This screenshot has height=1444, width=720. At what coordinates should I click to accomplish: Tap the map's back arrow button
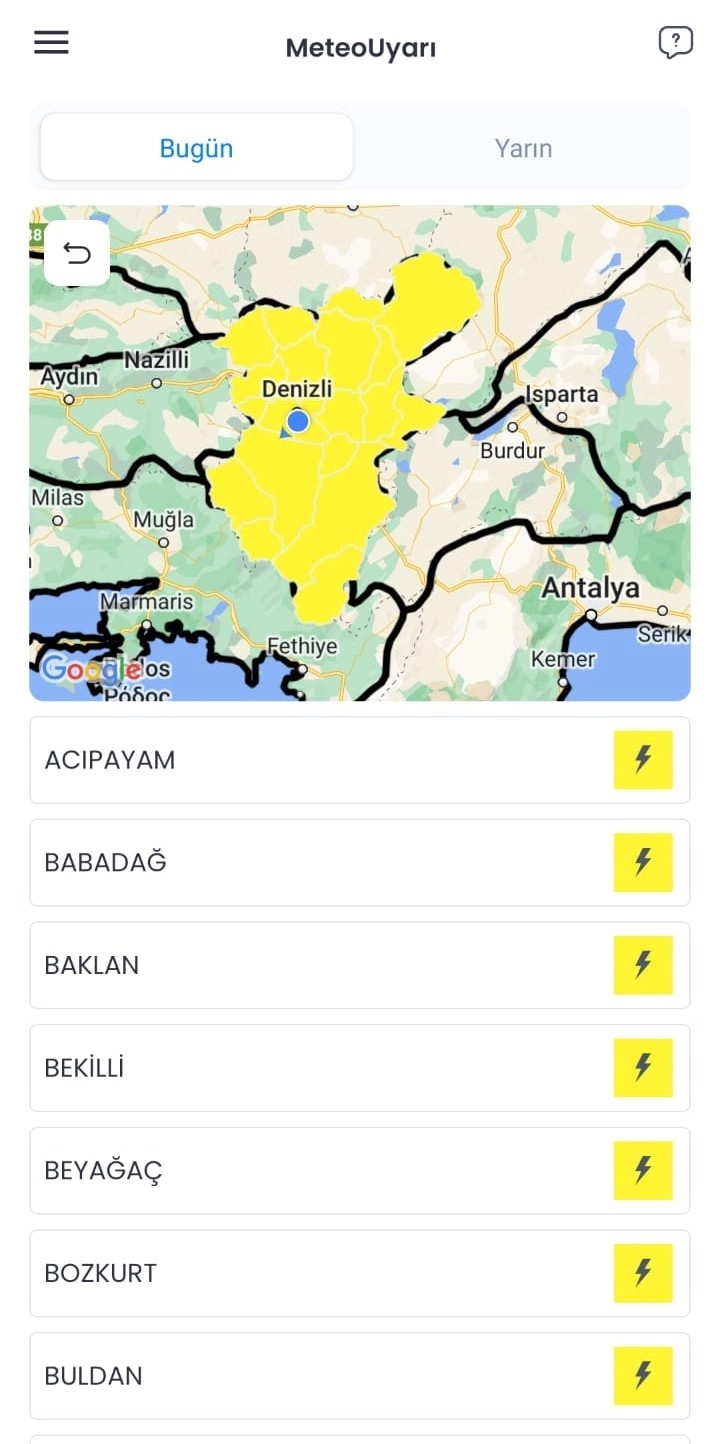click(x=77, y=253)
